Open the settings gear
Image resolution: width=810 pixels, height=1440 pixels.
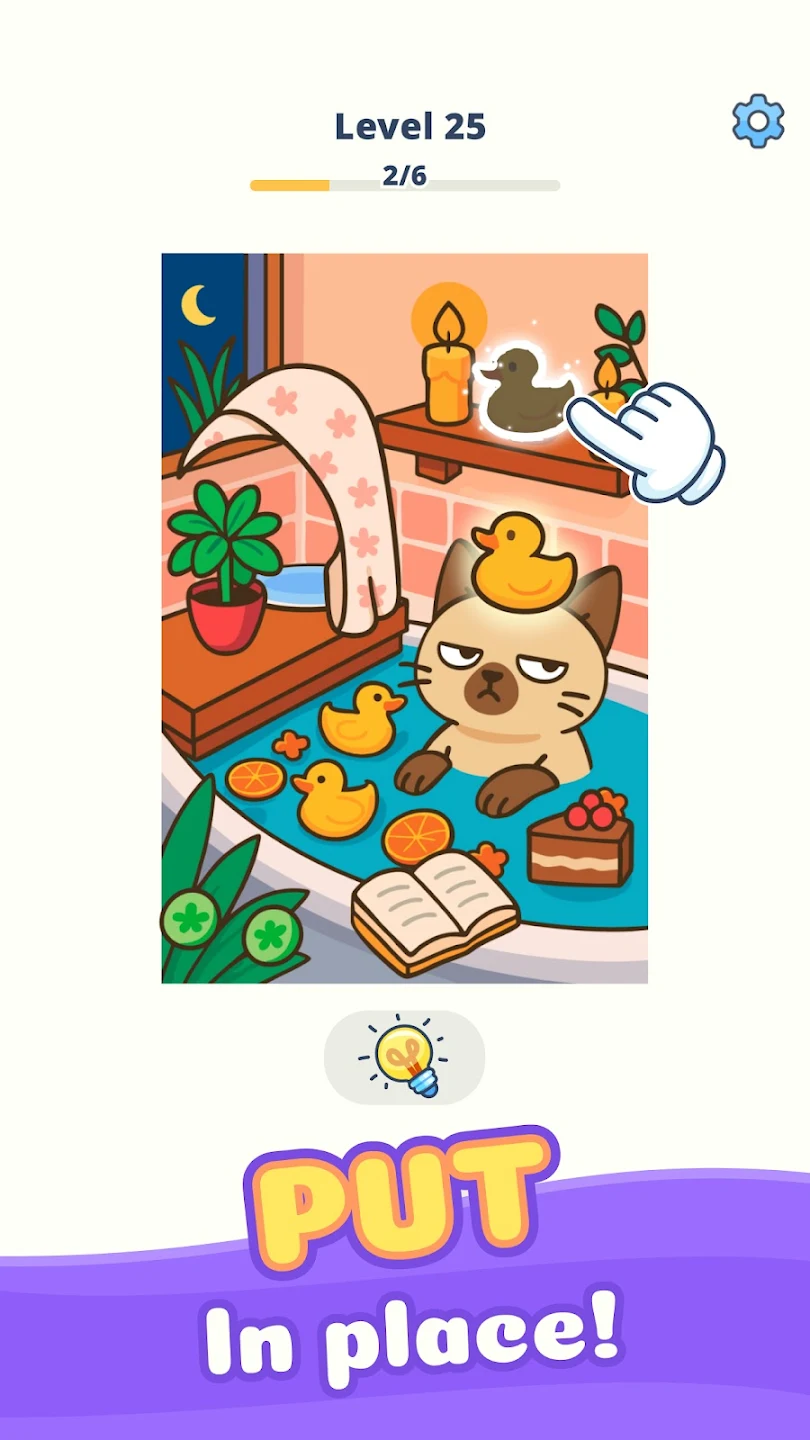[x=758, y=121]
